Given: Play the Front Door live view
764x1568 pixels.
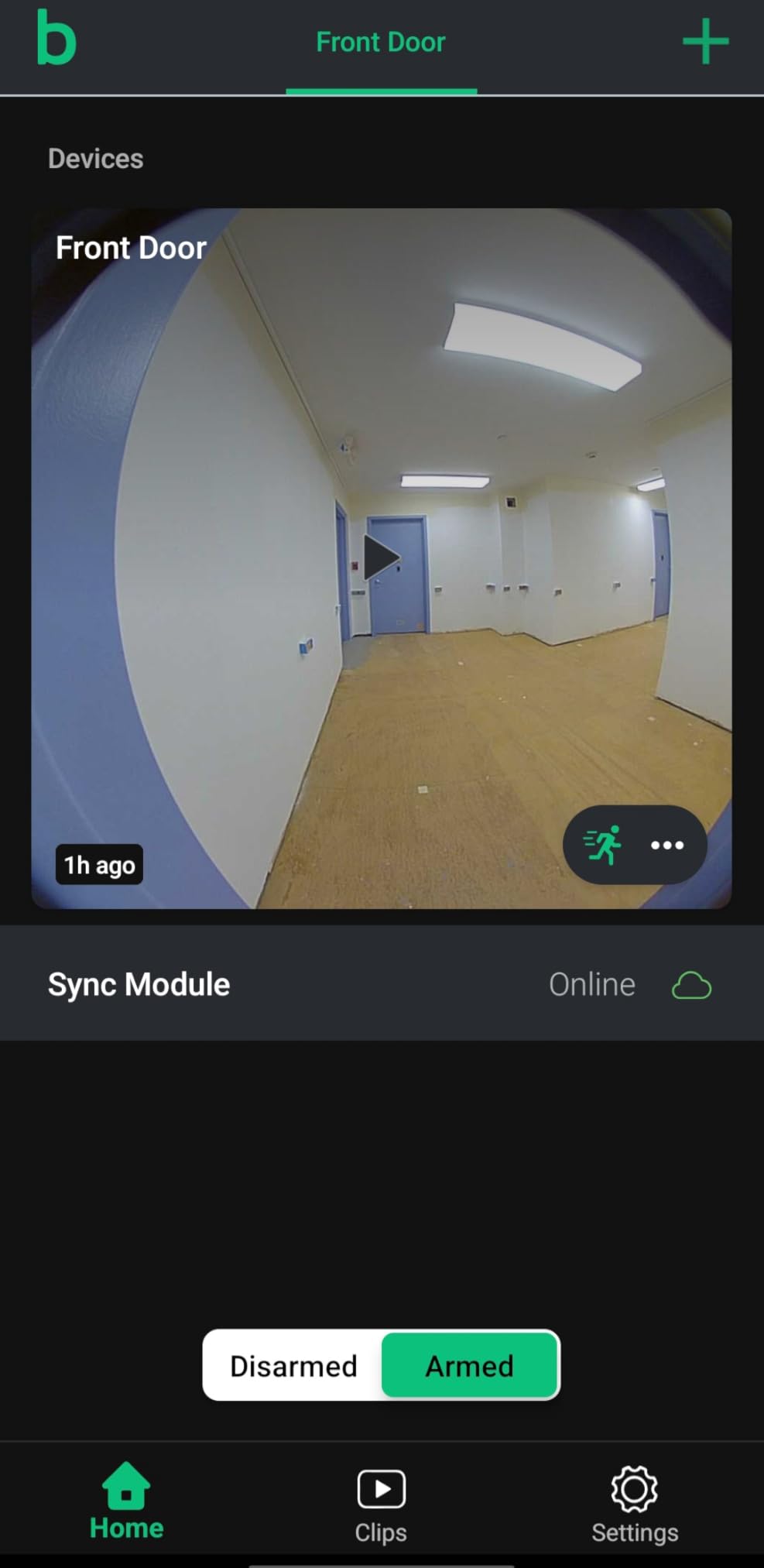Looking at the screenshot, I should [382, 557].
